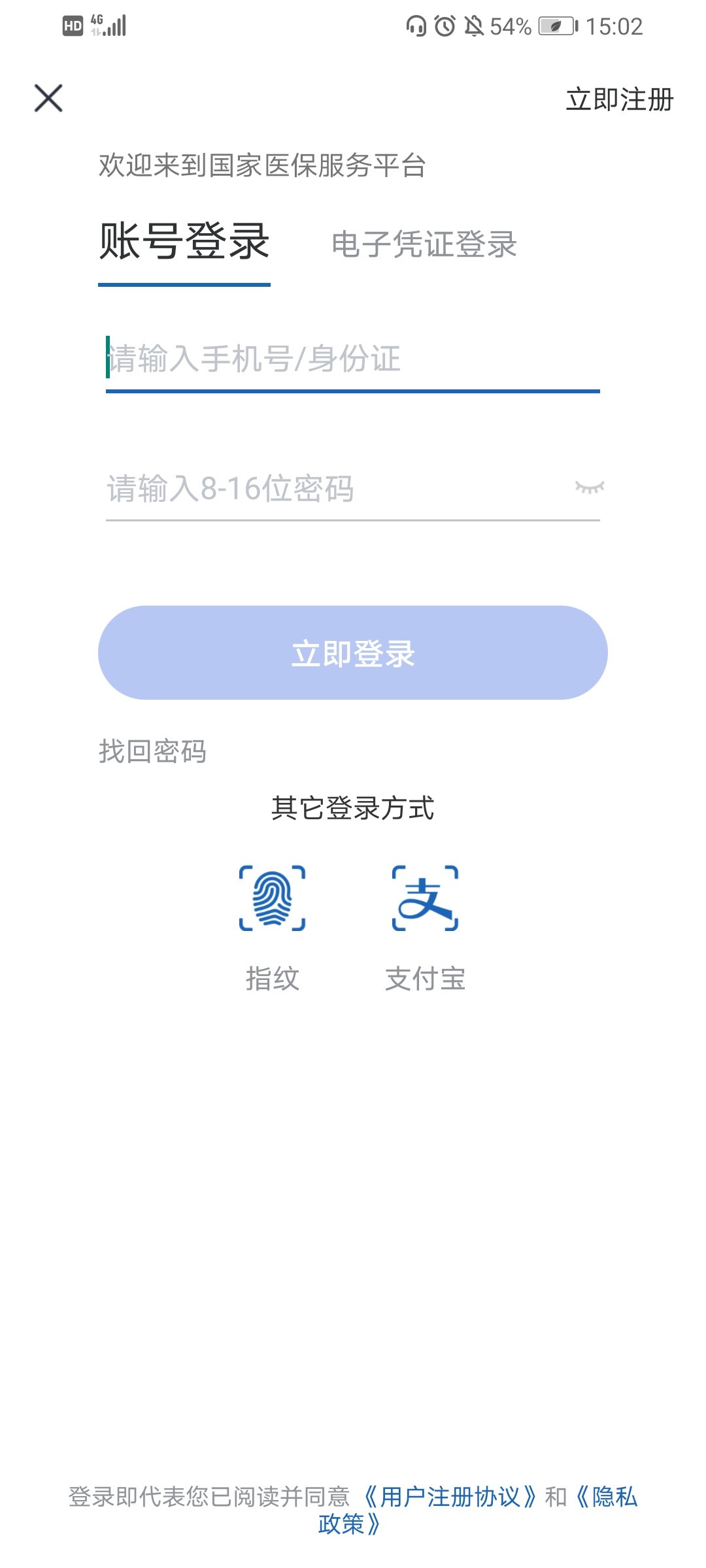Switch to 电子凭证登录 tab
The height and width of the screenshot is (1568, 706).
pyautogui.click(x=424, y=244)
